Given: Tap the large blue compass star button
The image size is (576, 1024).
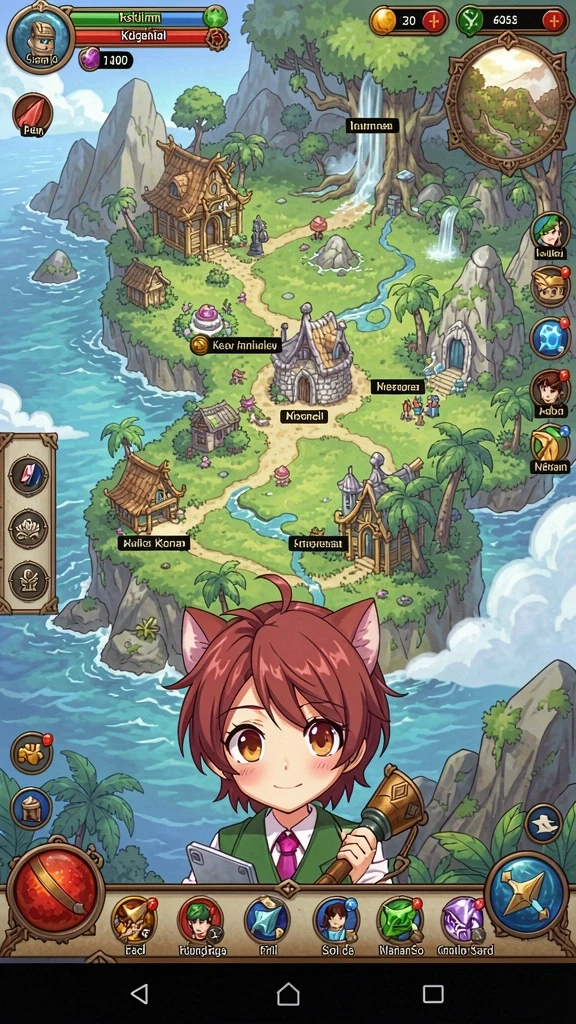Looking at the screenshot, I should coord(526,893).
